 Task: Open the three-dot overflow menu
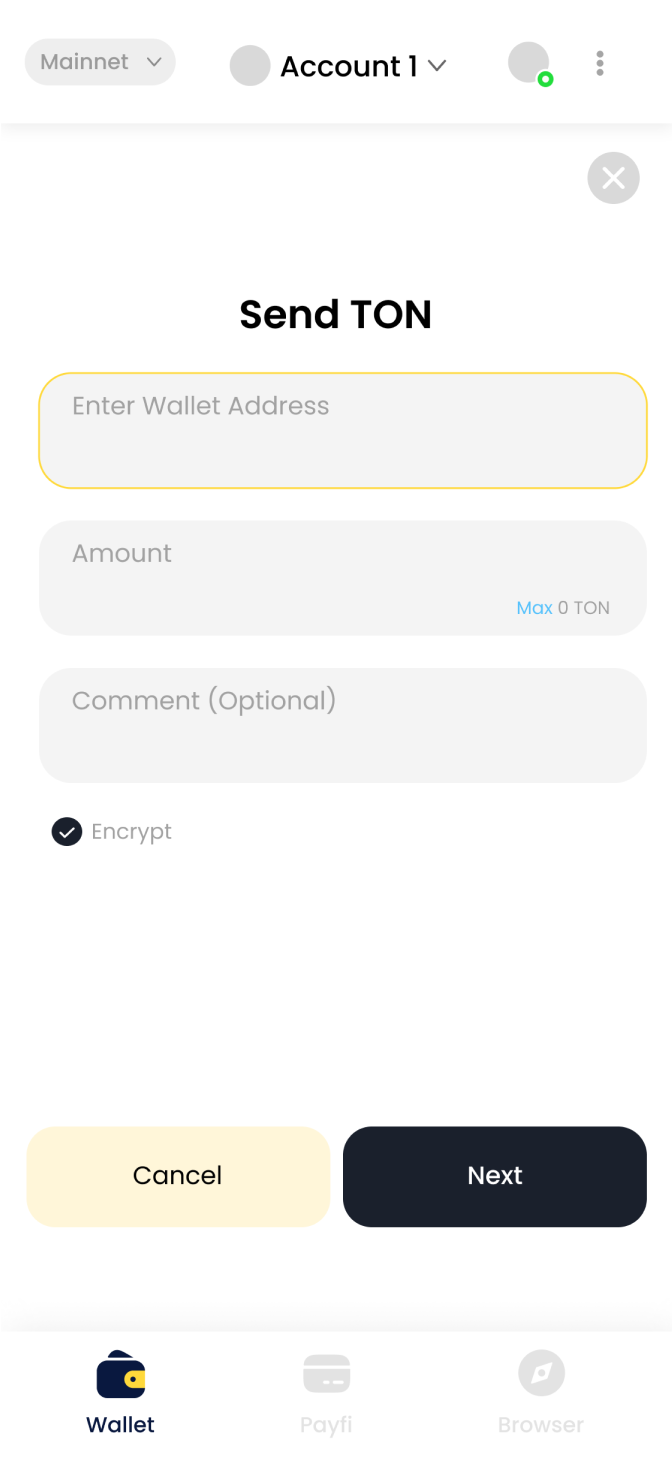click(x=600, y=64)
